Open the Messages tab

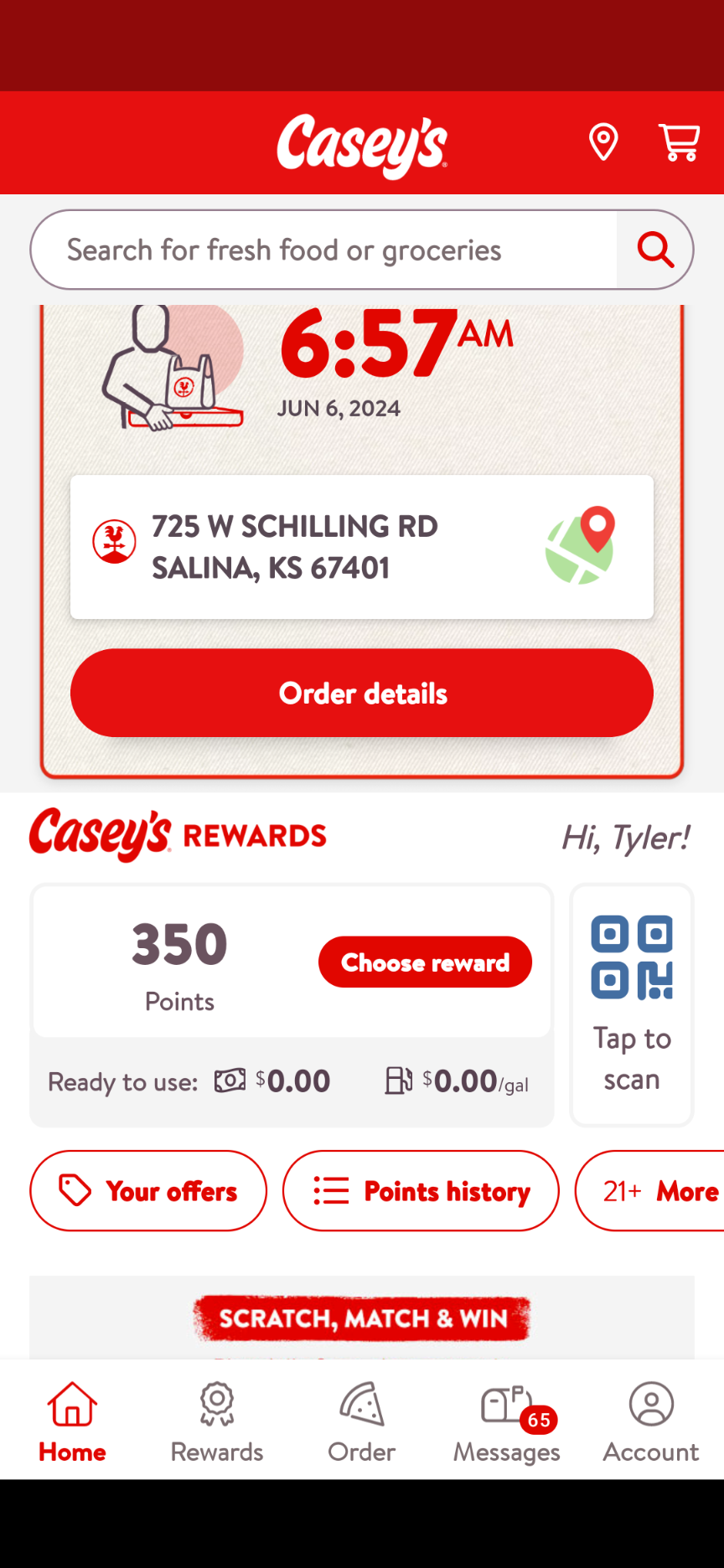tap(506, 1421)
